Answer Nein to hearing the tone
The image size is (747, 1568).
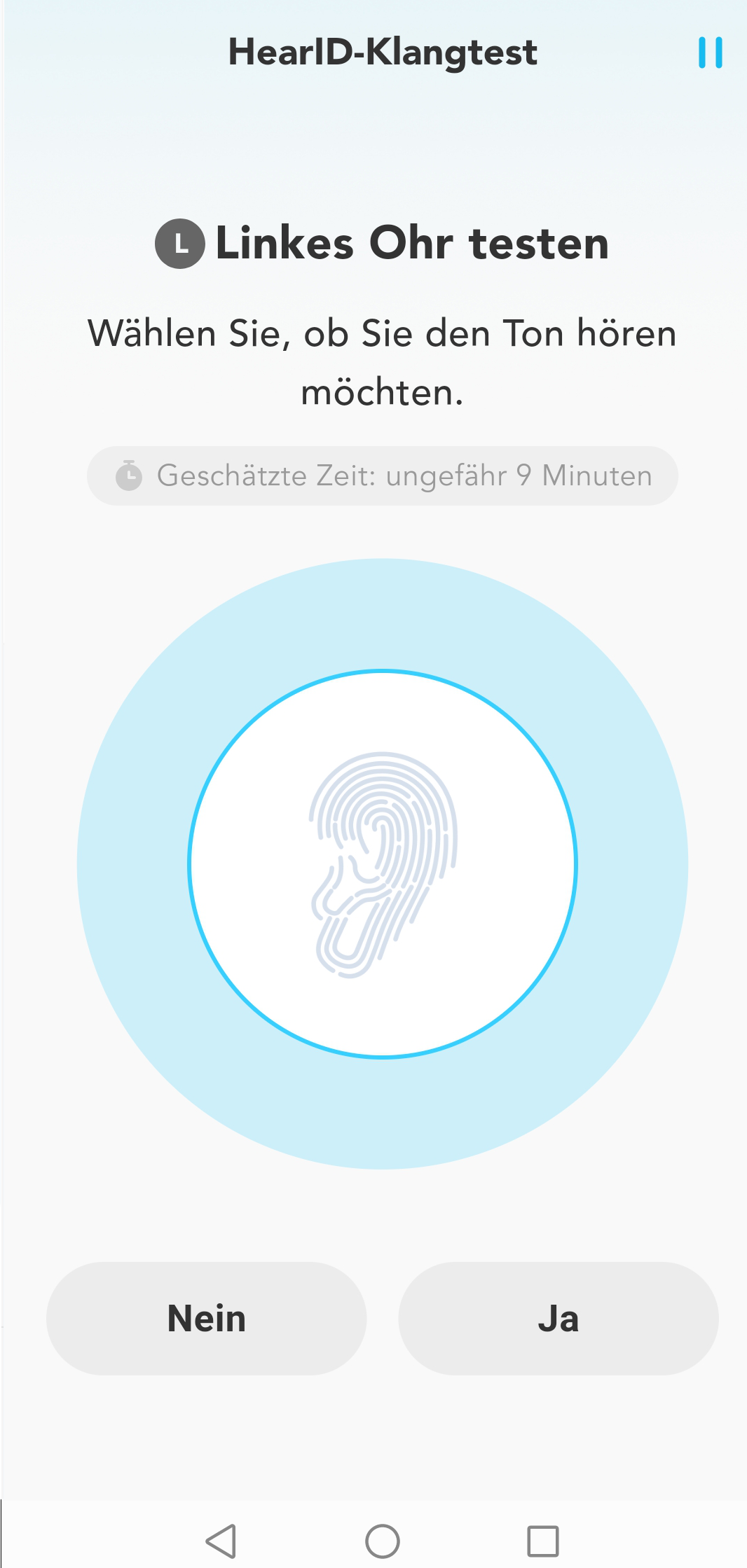(207, 1318)
